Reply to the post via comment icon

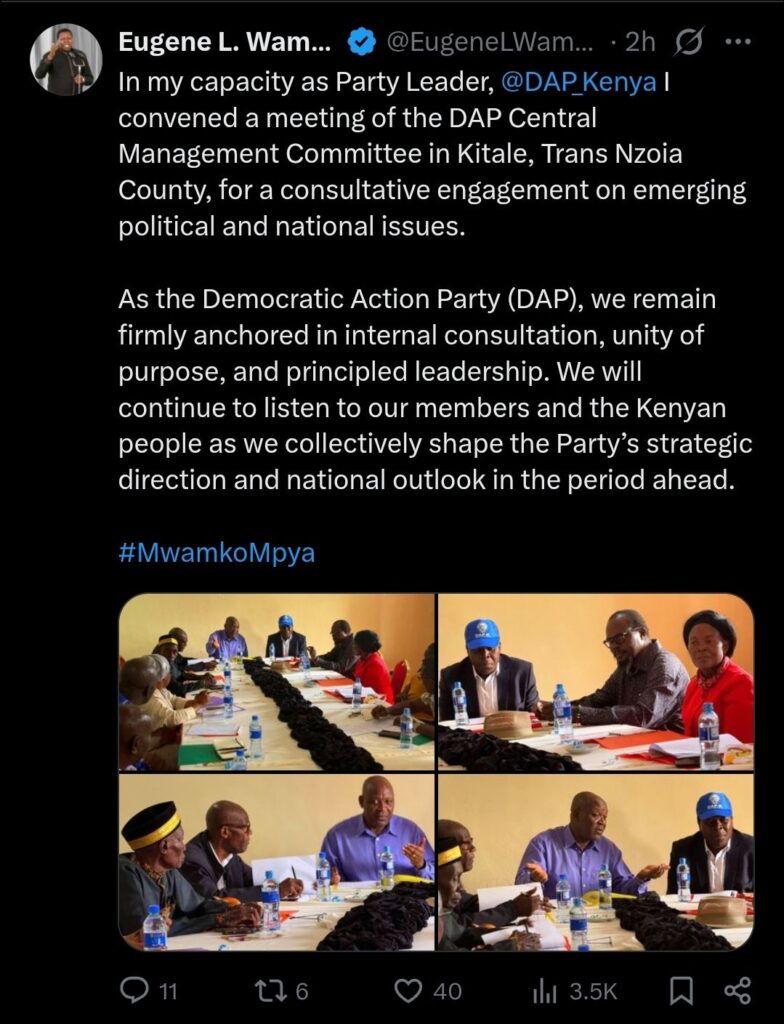[134, 990]
